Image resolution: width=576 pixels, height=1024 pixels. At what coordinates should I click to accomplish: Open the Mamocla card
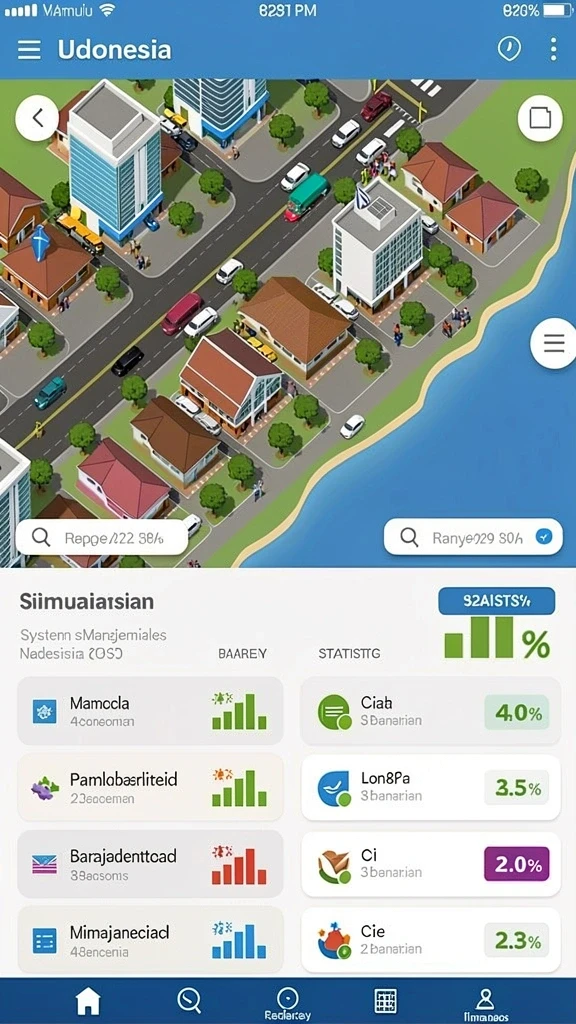pyautogui.click(x=150, y=711)
